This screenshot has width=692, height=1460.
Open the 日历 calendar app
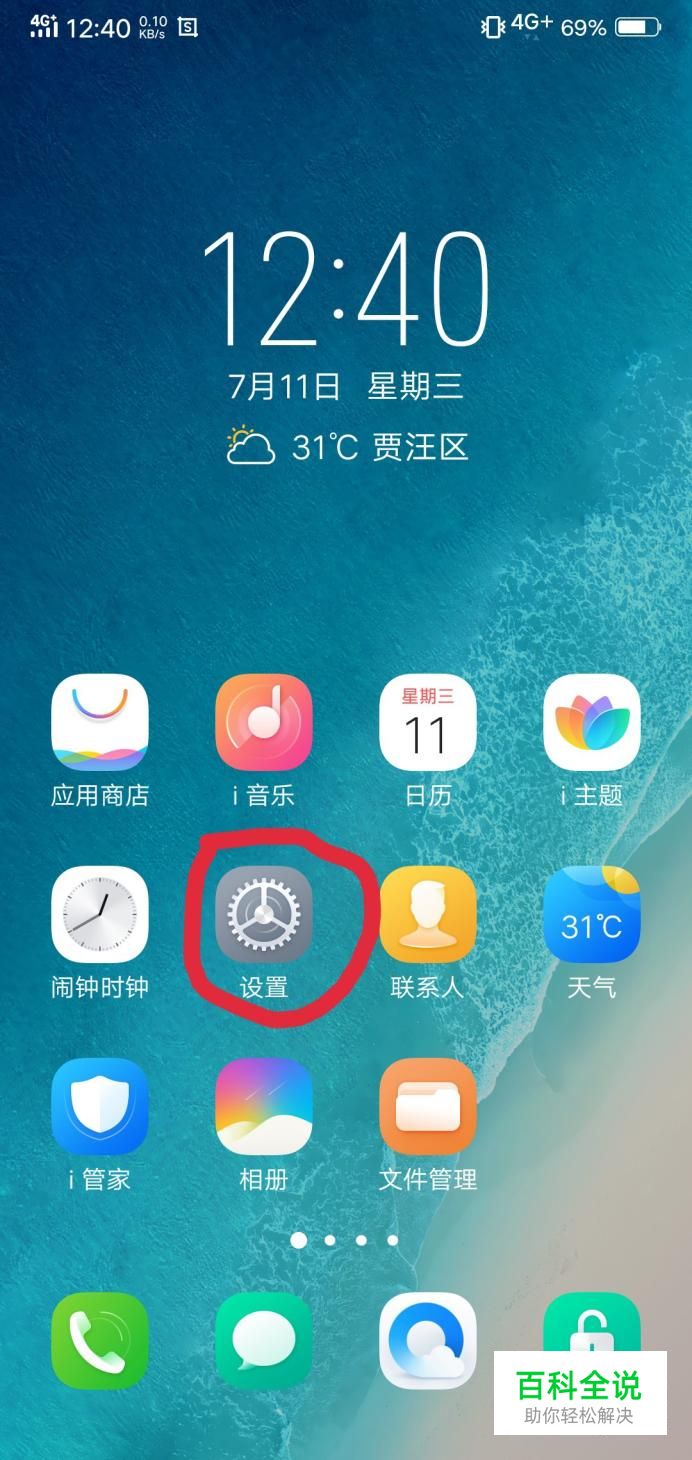tap(428, 722)
